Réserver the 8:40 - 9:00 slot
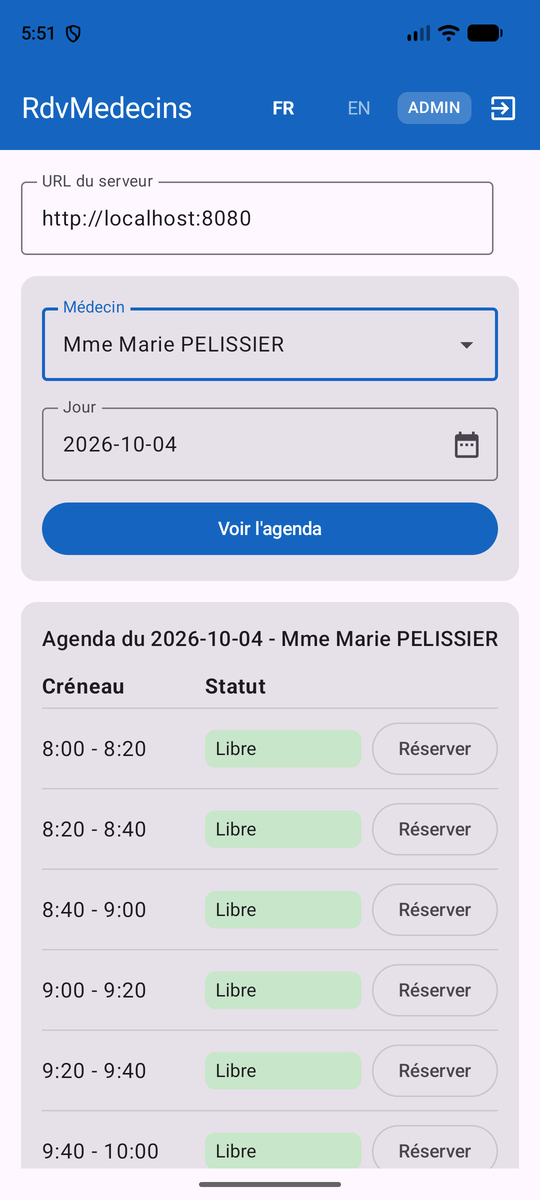Image resolution: width=540 pixels, height=1200 pixels. click(x=435, y=910)
